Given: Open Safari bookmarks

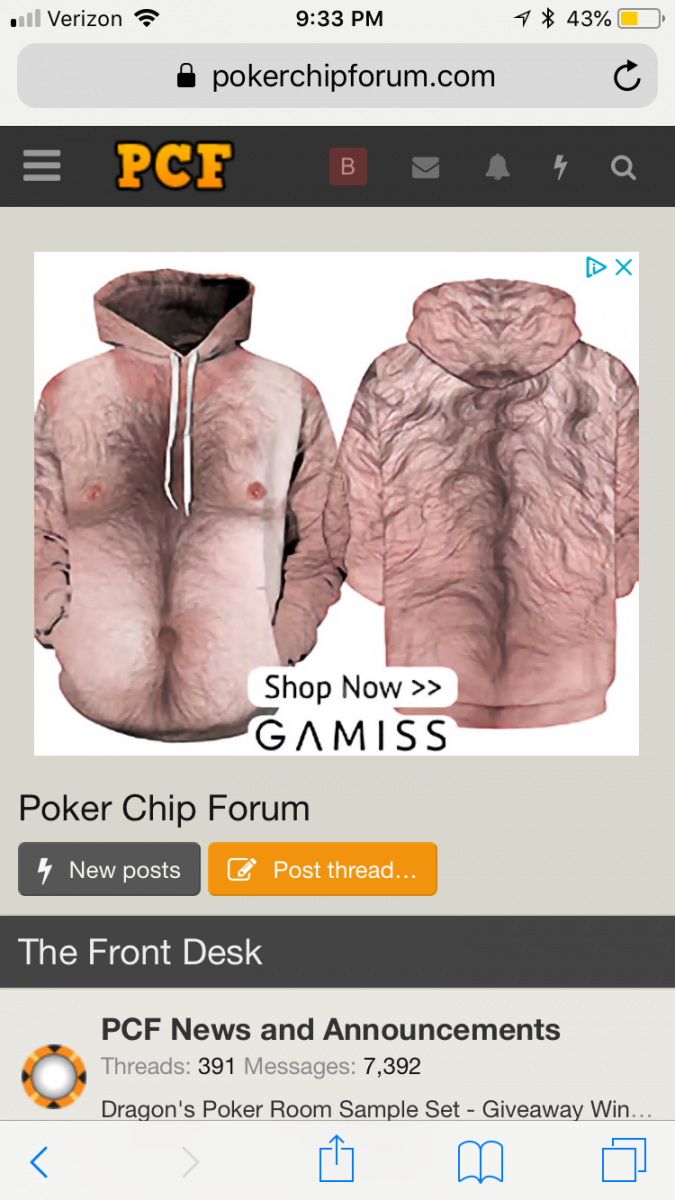Looking at the screenshot, I should [x=480, y=1162].
